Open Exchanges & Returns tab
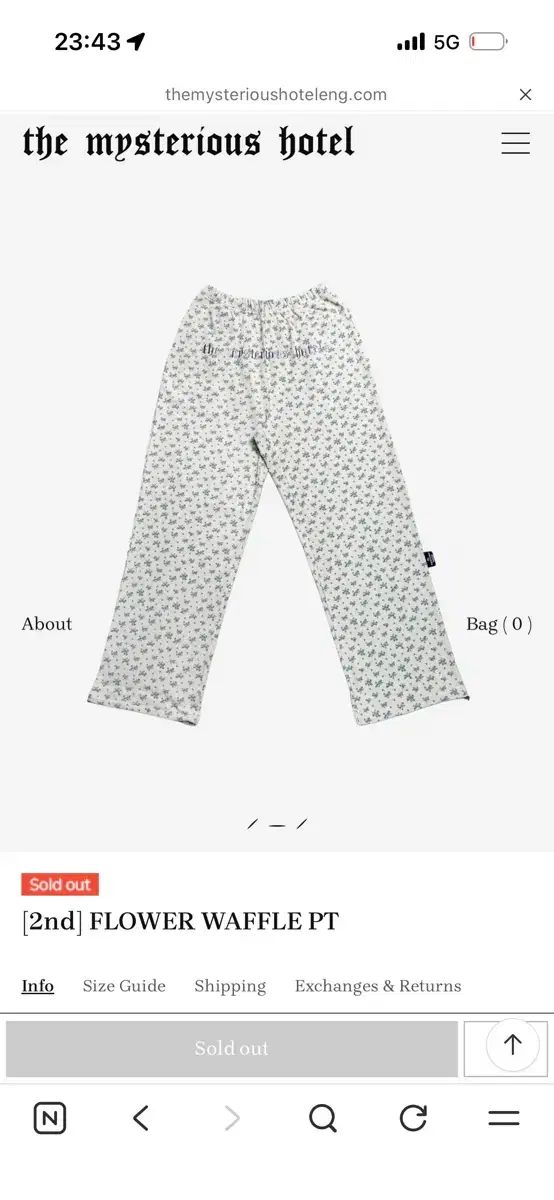554x1200 pixels. pos(378,986)
